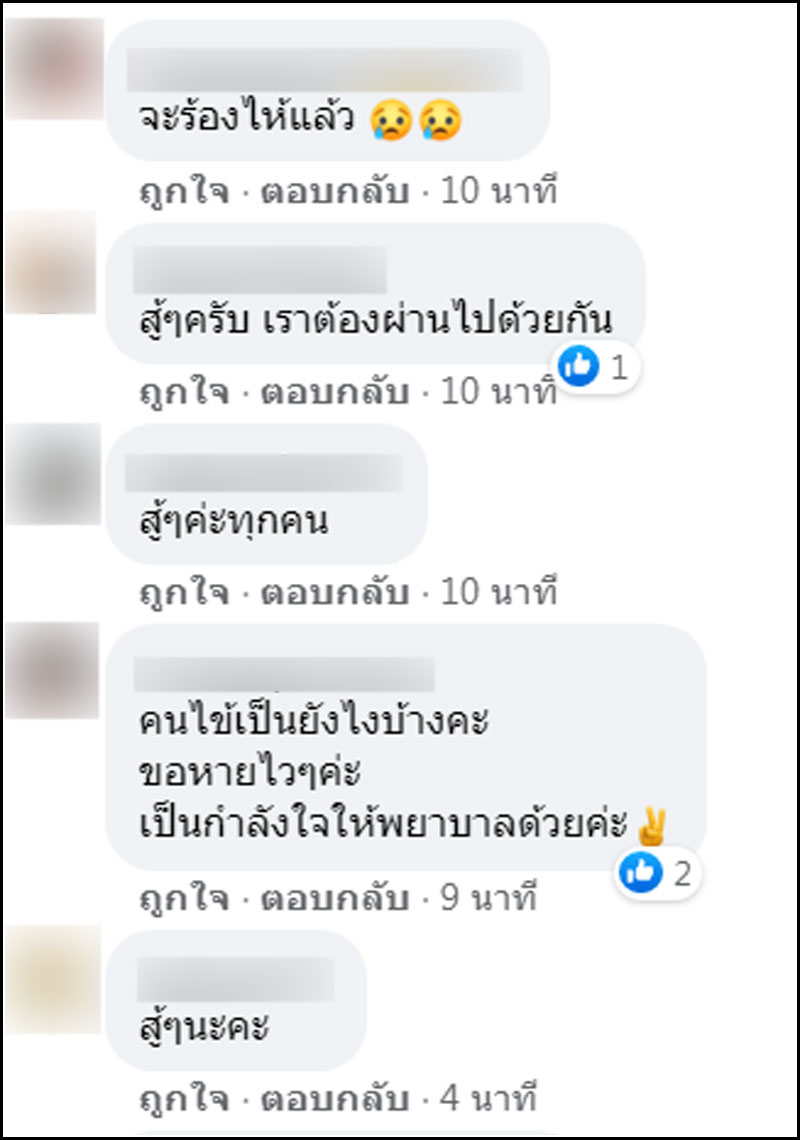This screenshot has width=800, height=1140.
Task: Reply to the comment "สู้ๆนะคะ"
Action: point(335,1099)
